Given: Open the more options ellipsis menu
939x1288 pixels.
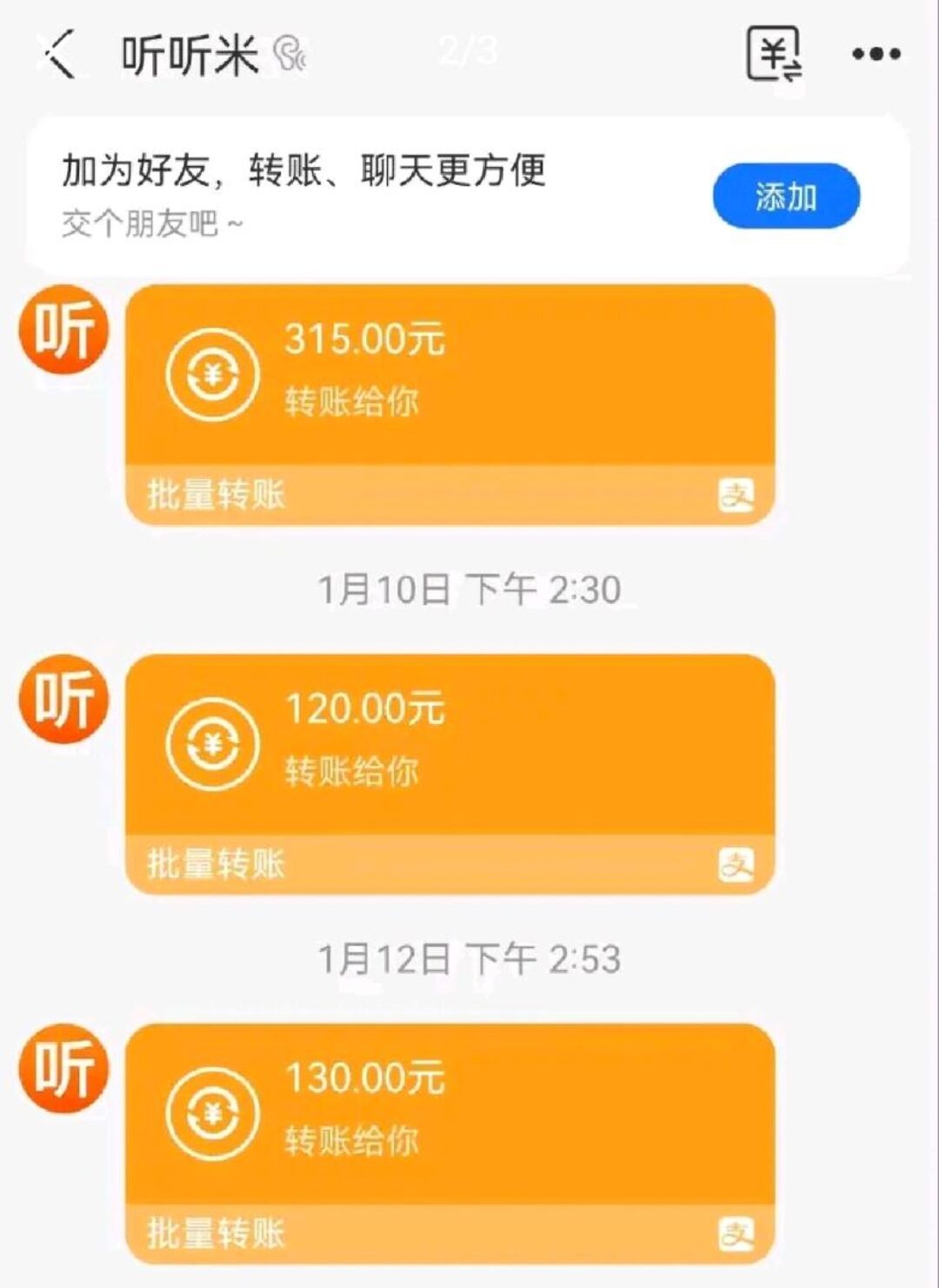Looking at the screenshot, I should [876, 54].
